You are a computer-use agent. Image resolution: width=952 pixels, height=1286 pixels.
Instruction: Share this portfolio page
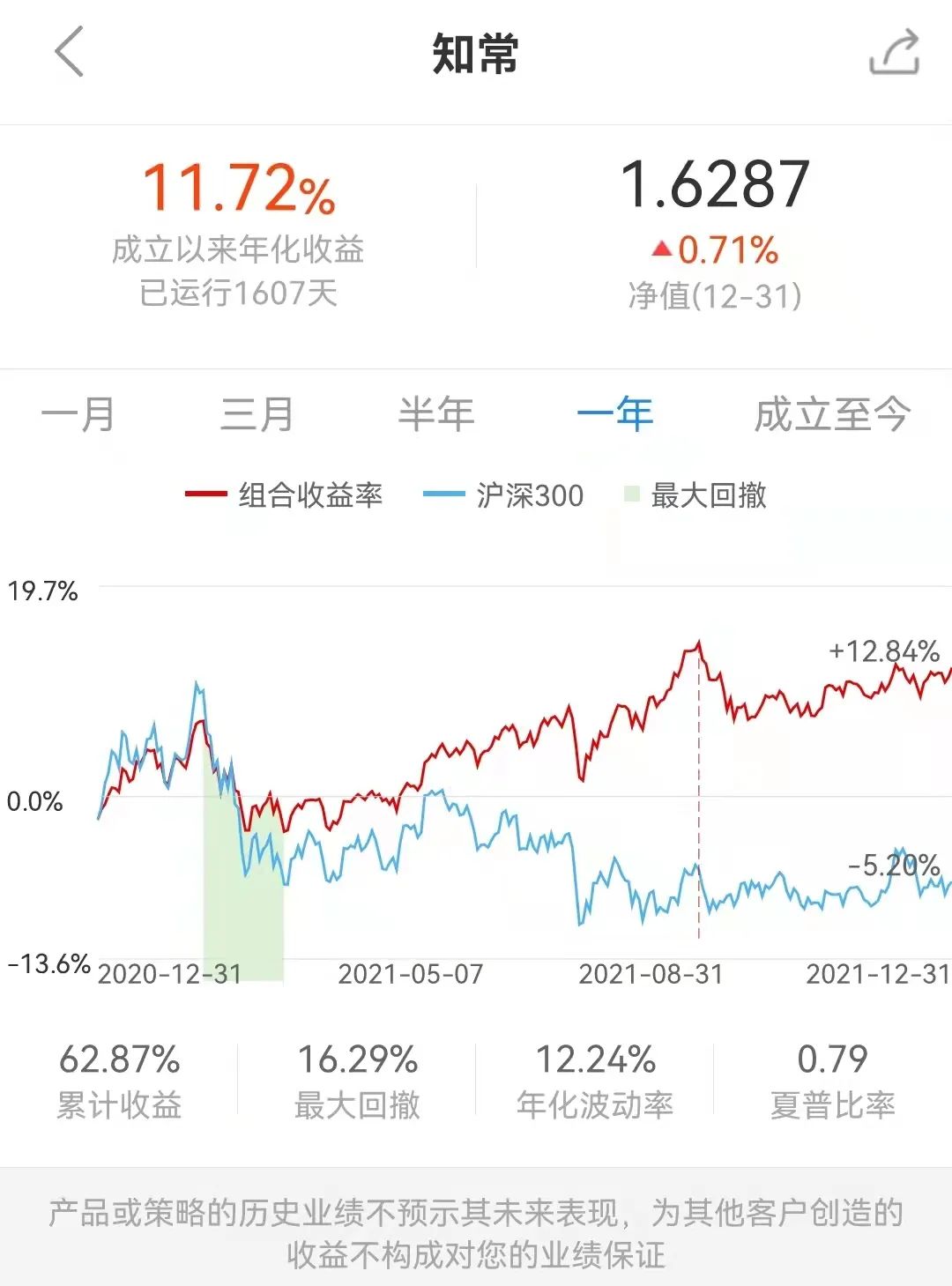[x=894, y=52]
